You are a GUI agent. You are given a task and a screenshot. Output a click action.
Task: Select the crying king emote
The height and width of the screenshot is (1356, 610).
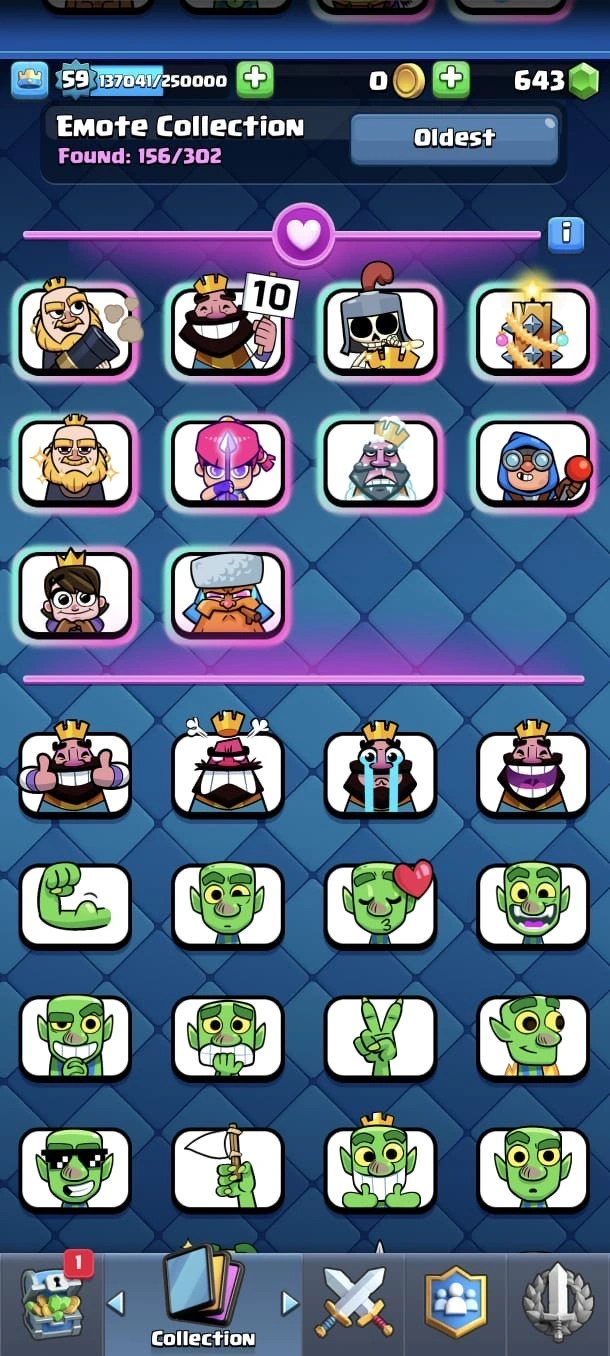pyautogui.click(x=380, y=773)
